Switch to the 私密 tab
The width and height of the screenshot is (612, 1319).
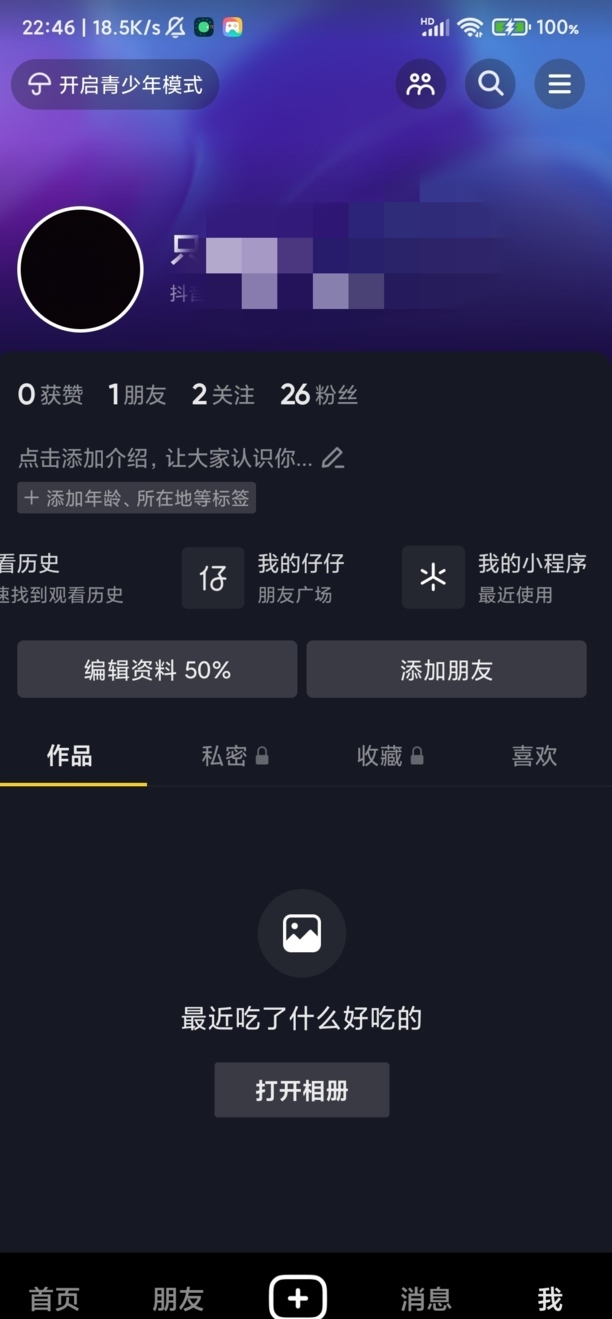pyautogui.click(x=234, y=756)
